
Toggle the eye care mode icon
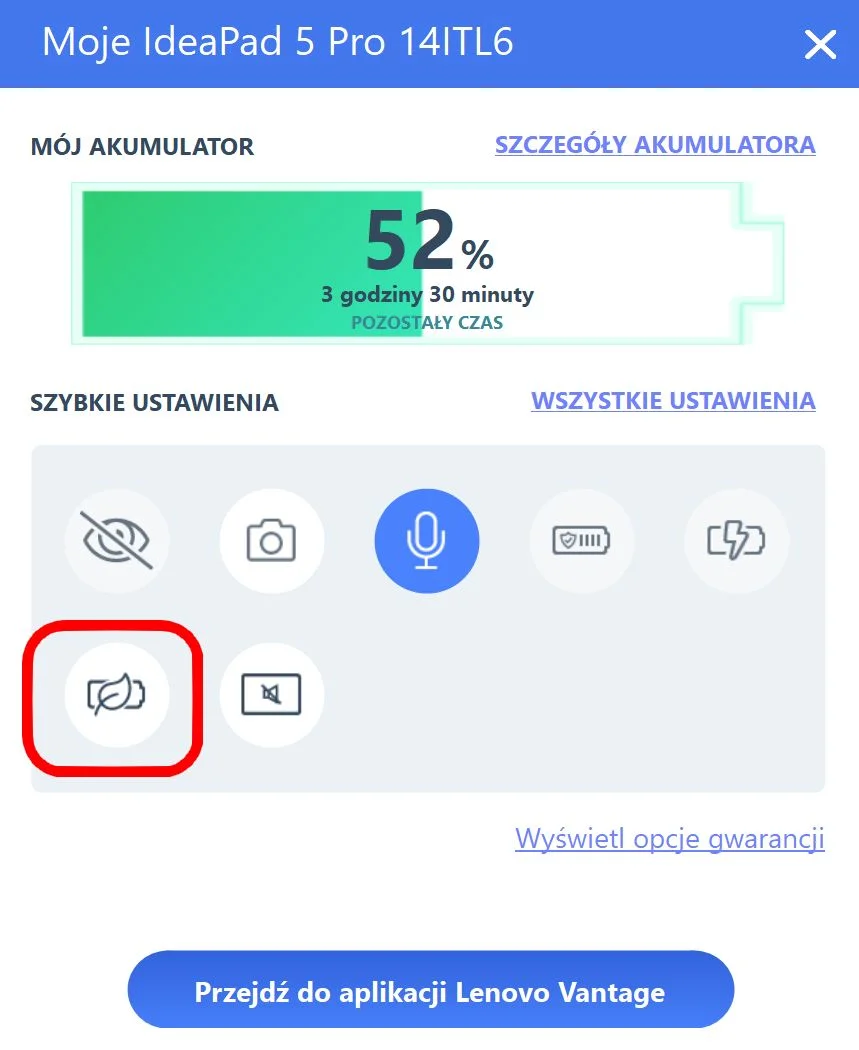(x=117, y=541)
